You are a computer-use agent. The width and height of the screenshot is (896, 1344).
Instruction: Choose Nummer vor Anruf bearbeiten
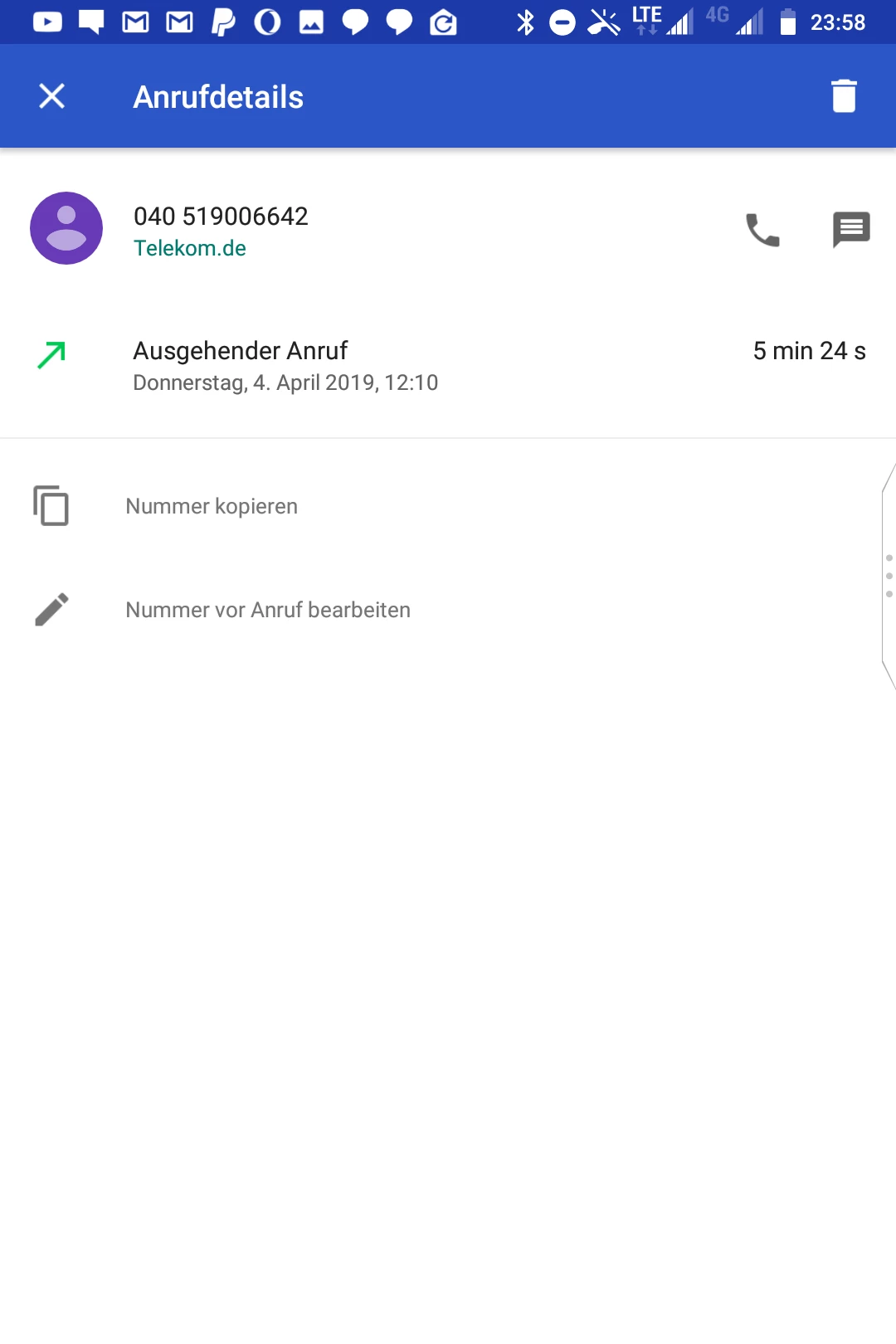point(267,610)
